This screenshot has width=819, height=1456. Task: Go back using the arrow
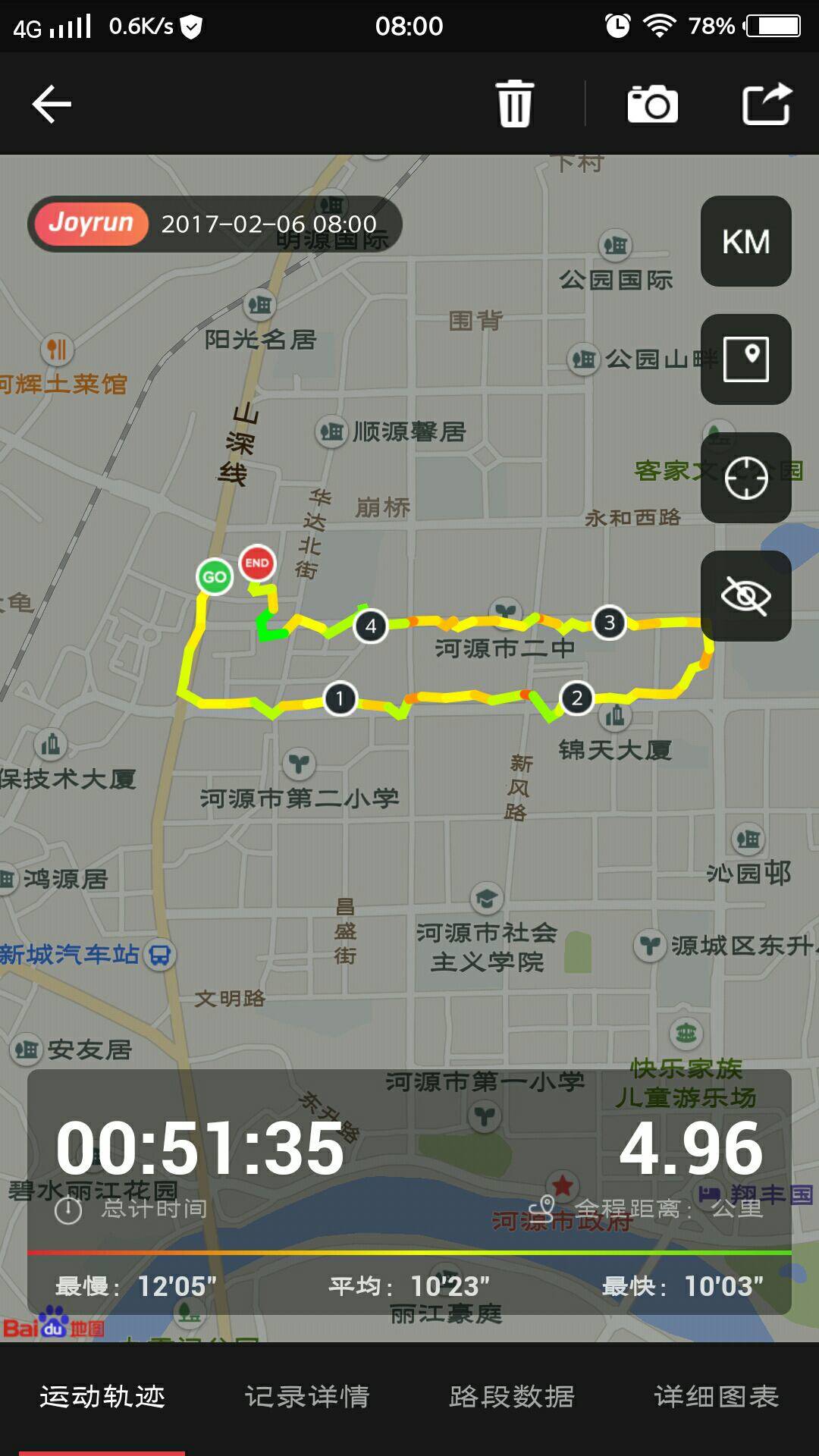[x=52, y=104]
